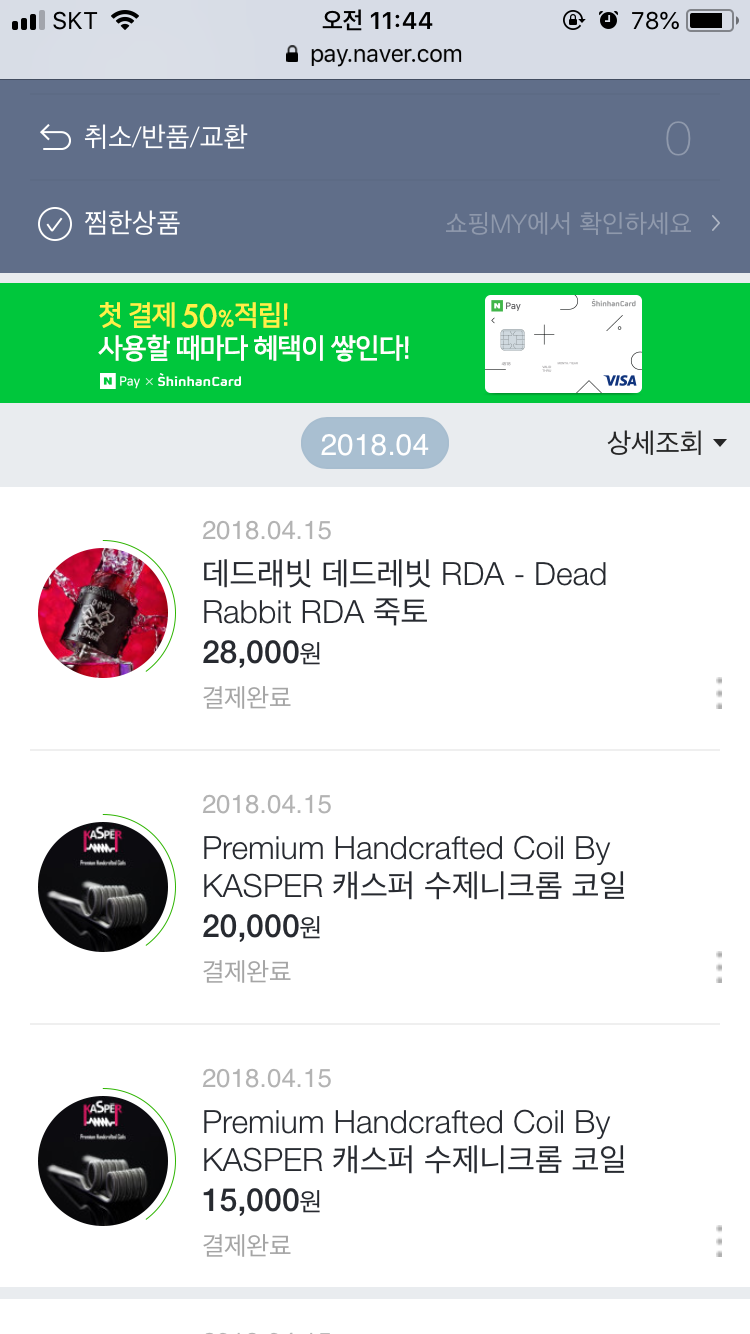Open more options for the 15,000원 order
Image resolution: width=750 pixels, height=1334 pixels.
click(719, 1241)
